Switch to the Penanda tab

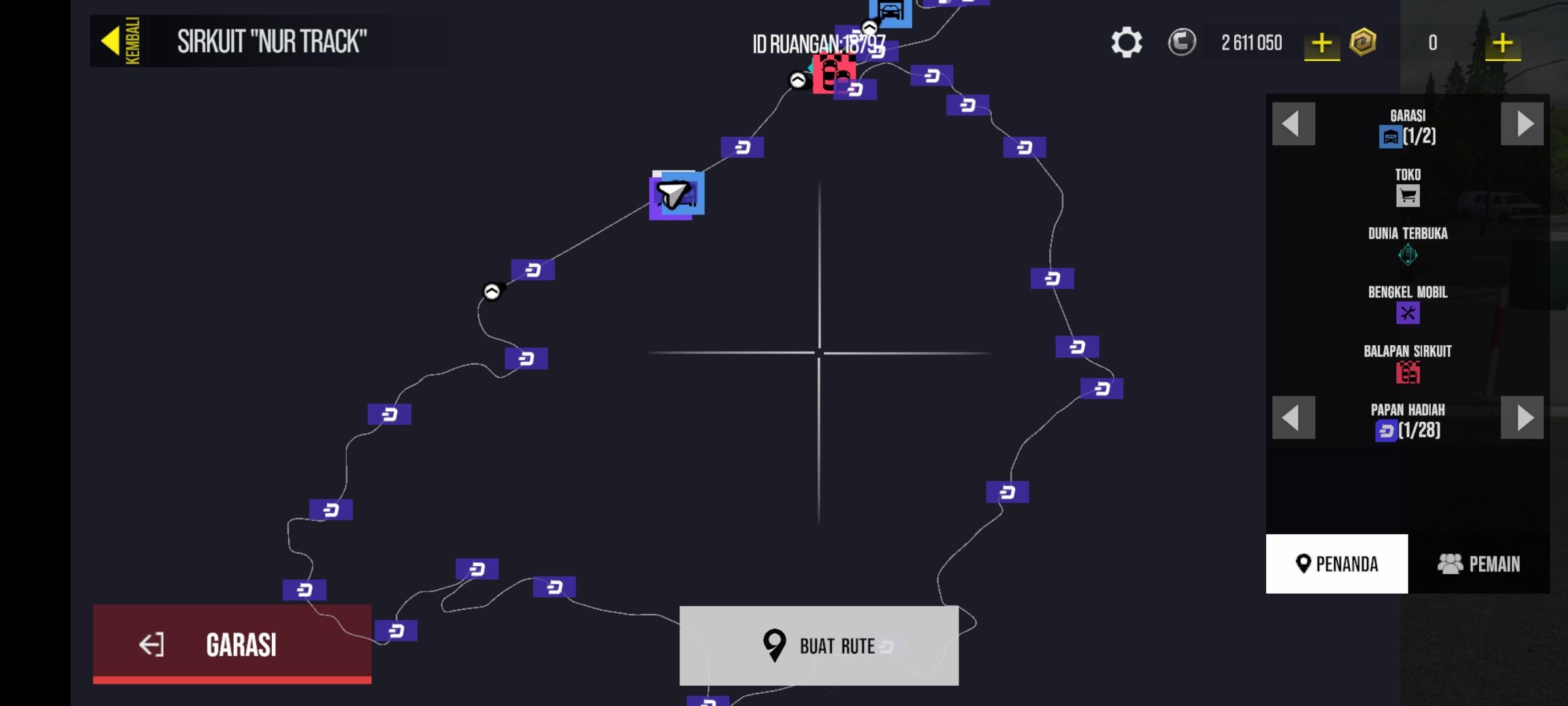[1337, 563]
